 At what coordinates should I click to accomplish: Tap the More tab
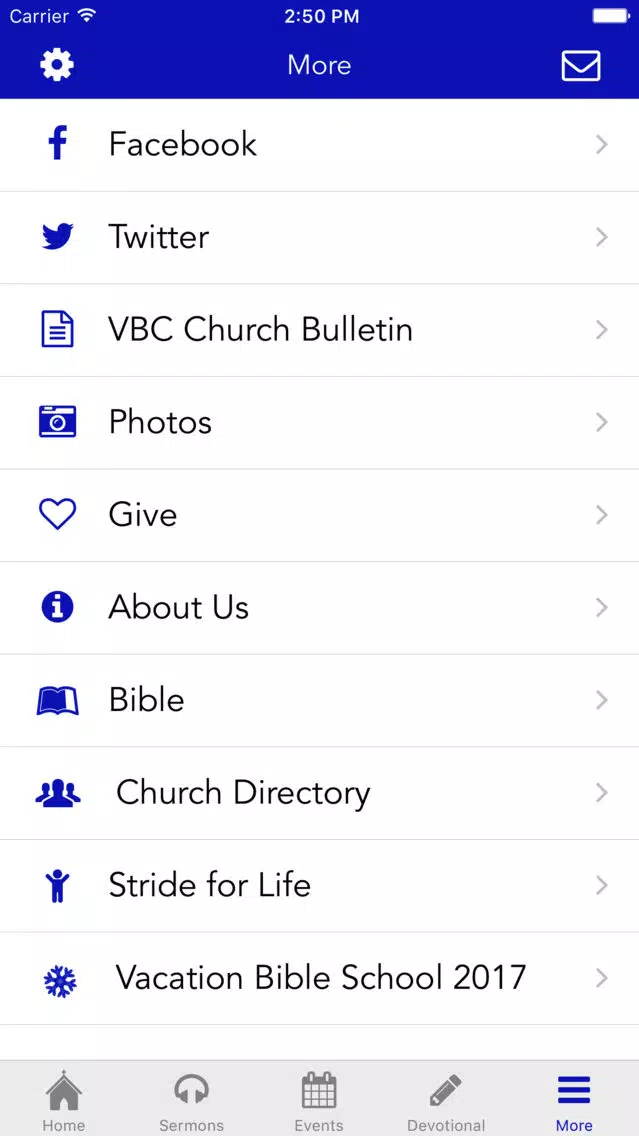pyautogui.click(x=574, y=1100)
